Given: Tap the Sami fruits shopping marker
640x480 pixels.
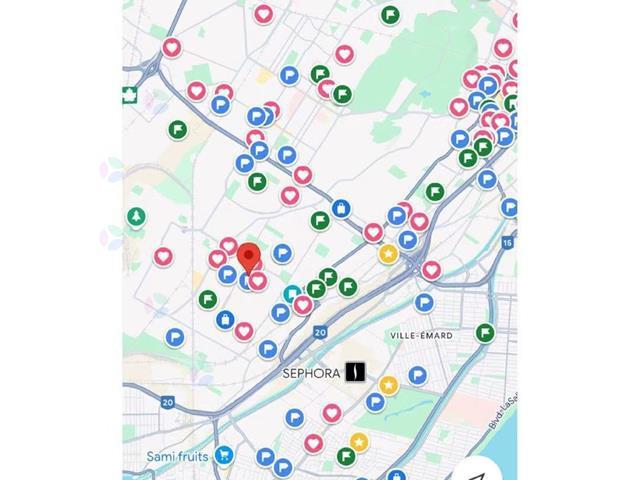Looking at the screenshot, I should tap(224, 455).
